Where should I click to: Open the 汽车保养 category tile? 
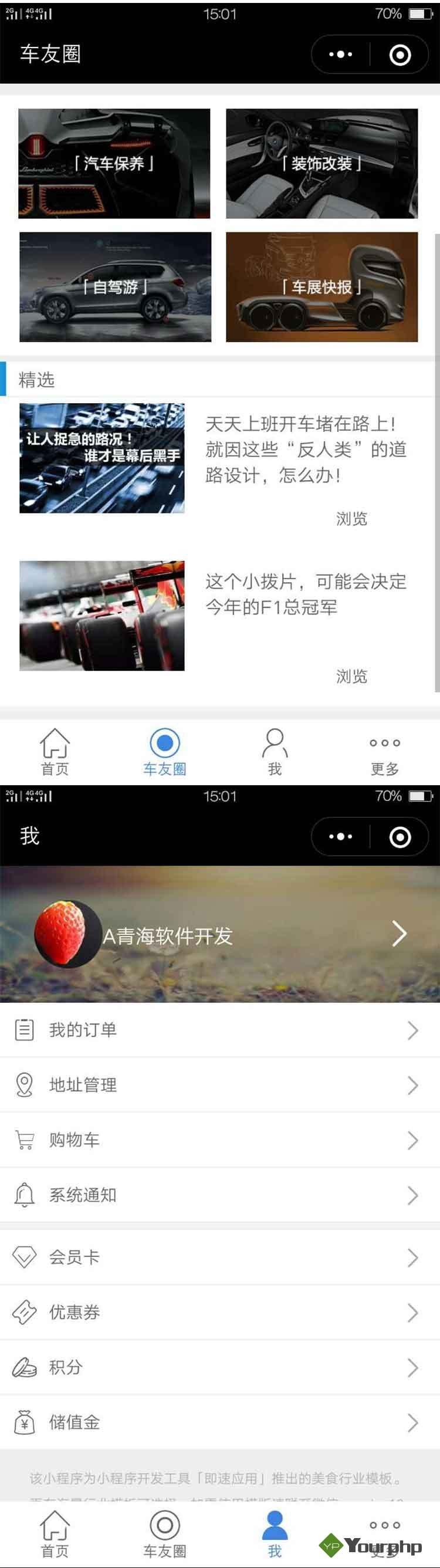114,163
